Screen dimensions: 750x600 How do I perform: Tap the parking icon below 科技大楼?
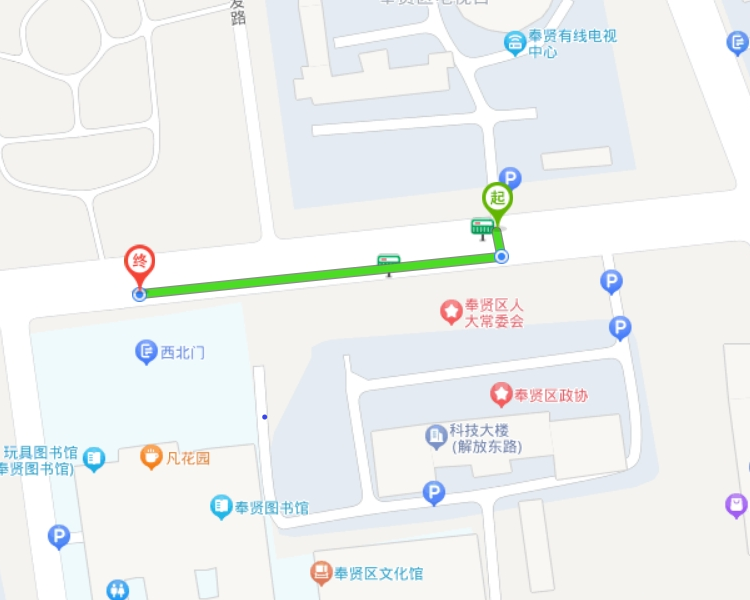434,493
